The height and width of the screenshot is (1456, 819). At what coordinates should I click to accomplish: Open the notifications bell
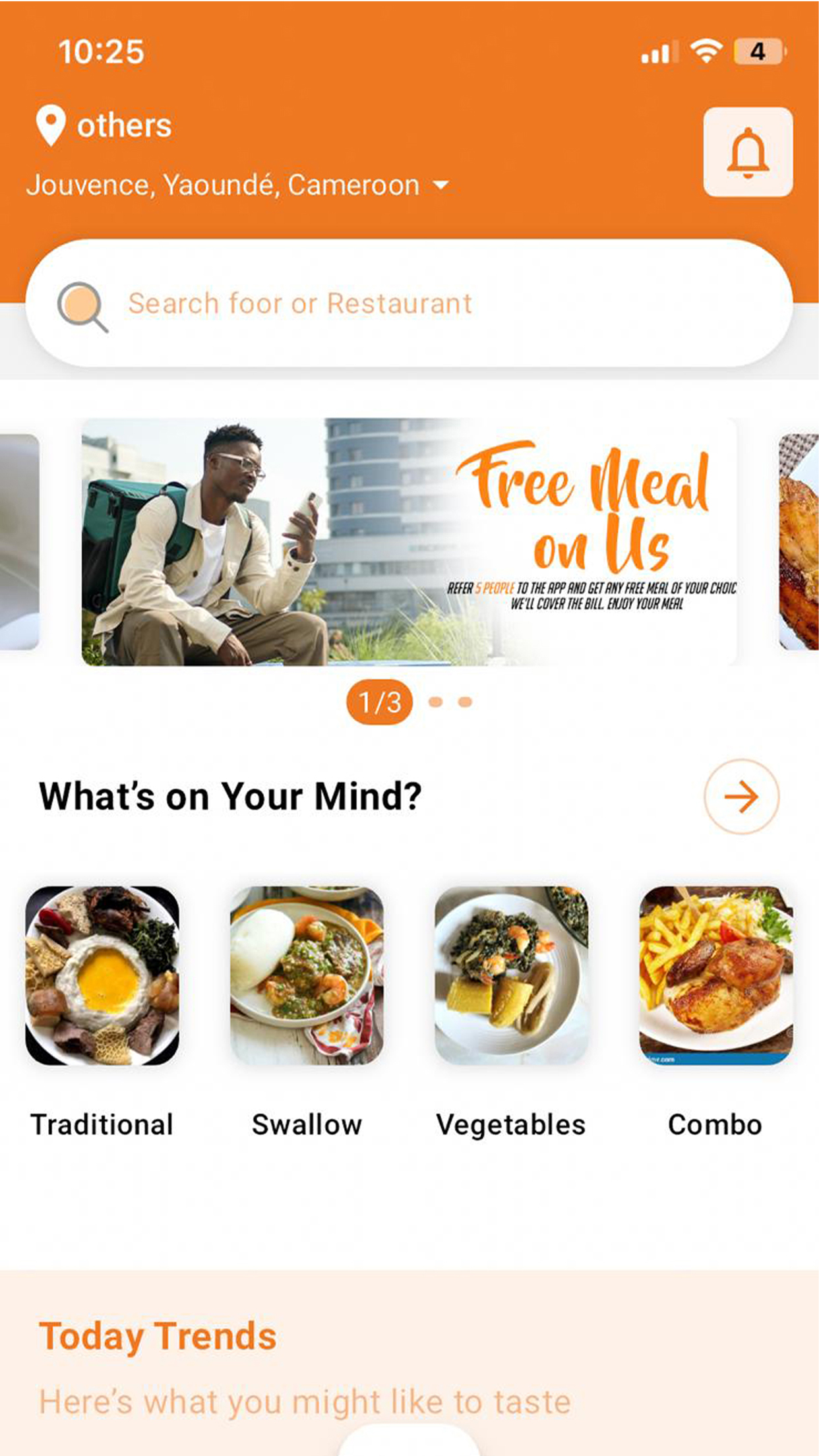coord(748,152)
